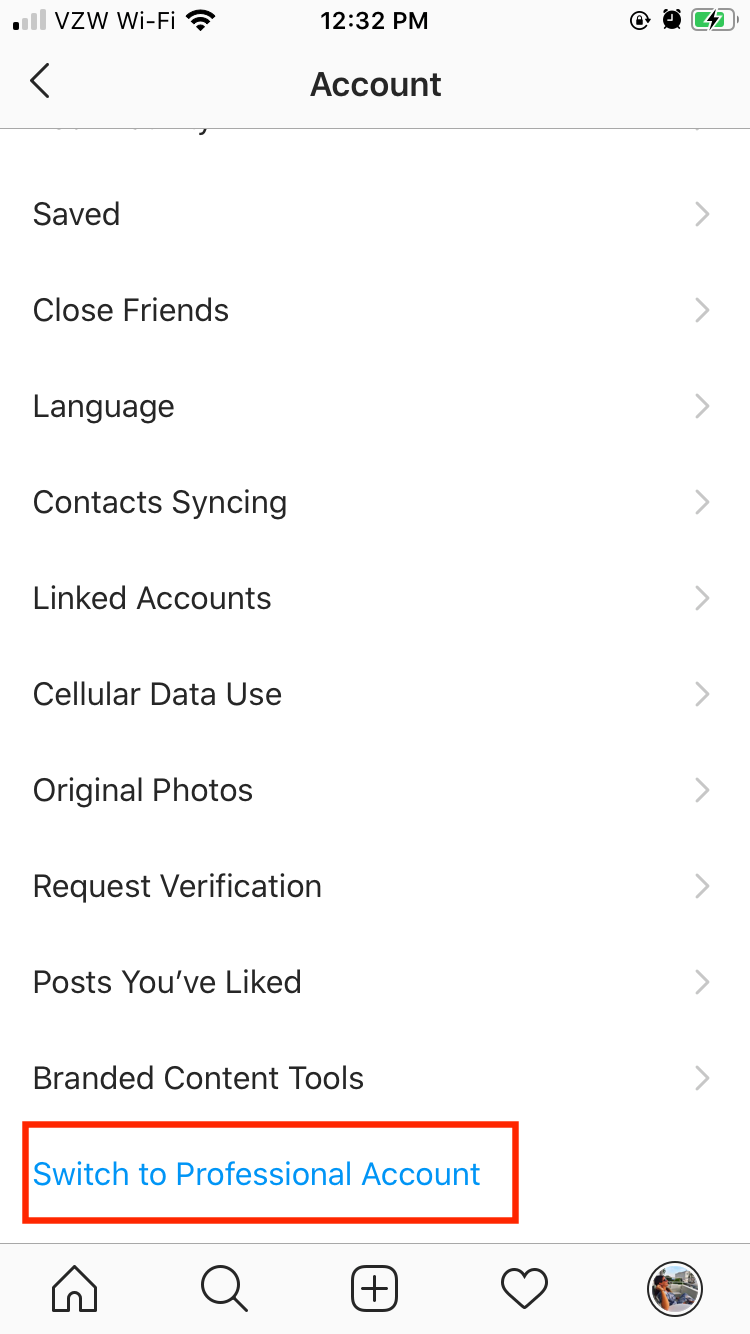
Task: Open Linked Accounts
Action: click(x=375, y=598)
